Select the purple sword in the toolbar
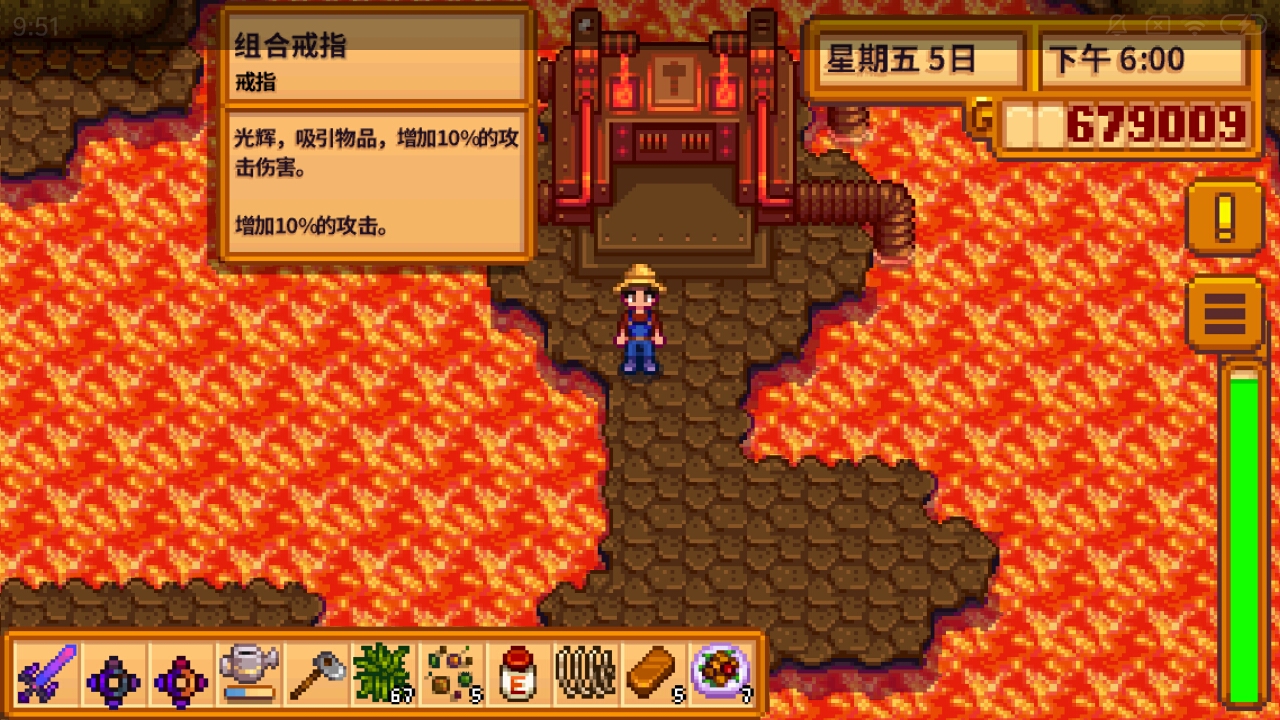The image size is (1280, 720). coord(46,674)
